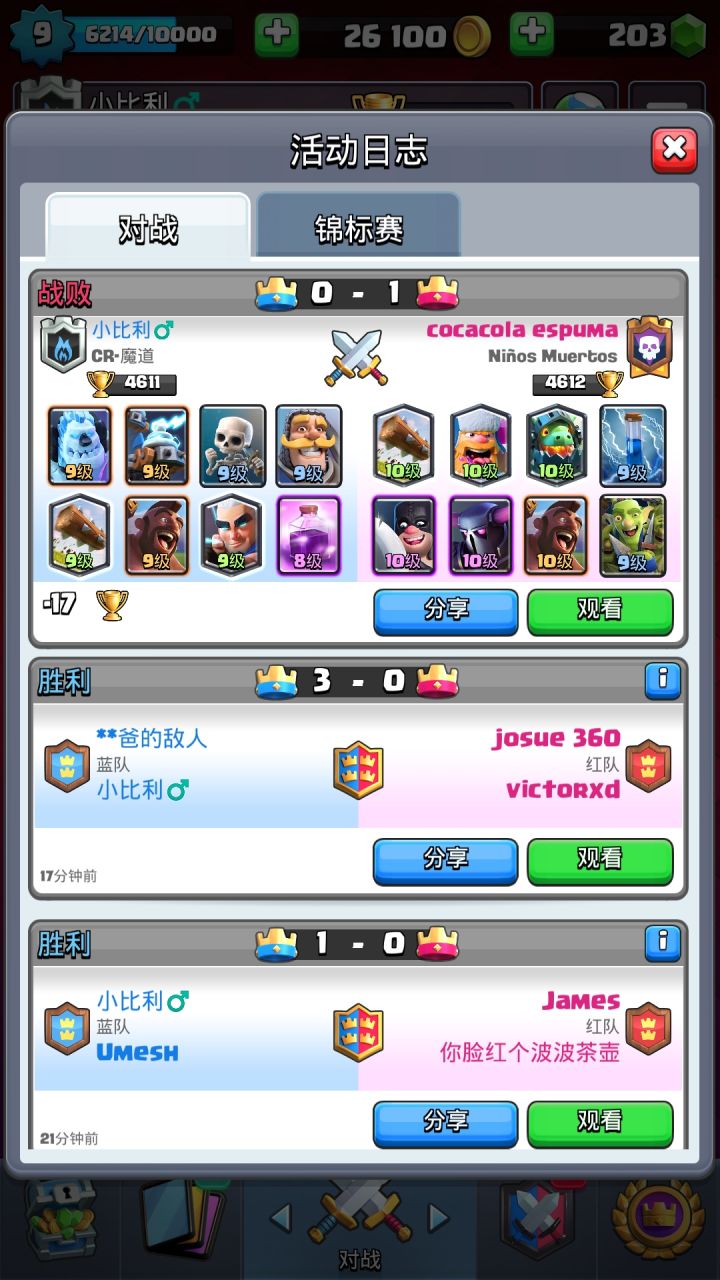Open the info icon on the 3-0 match
Screen dimensions: 720x1280
(662, 682)
